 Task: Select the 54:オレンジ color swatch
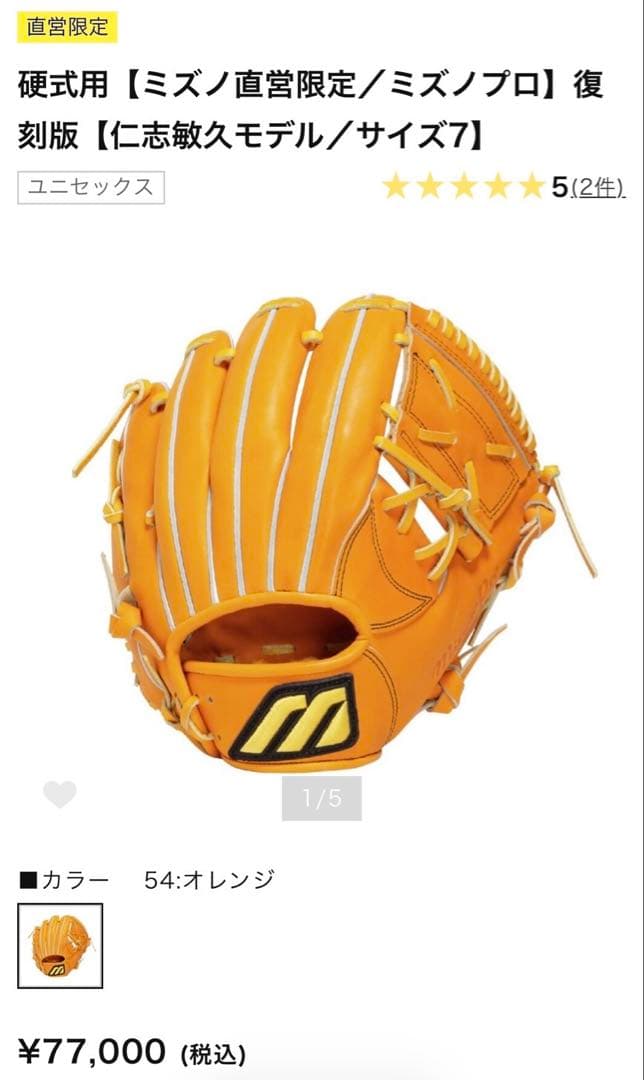coord(60,945)
